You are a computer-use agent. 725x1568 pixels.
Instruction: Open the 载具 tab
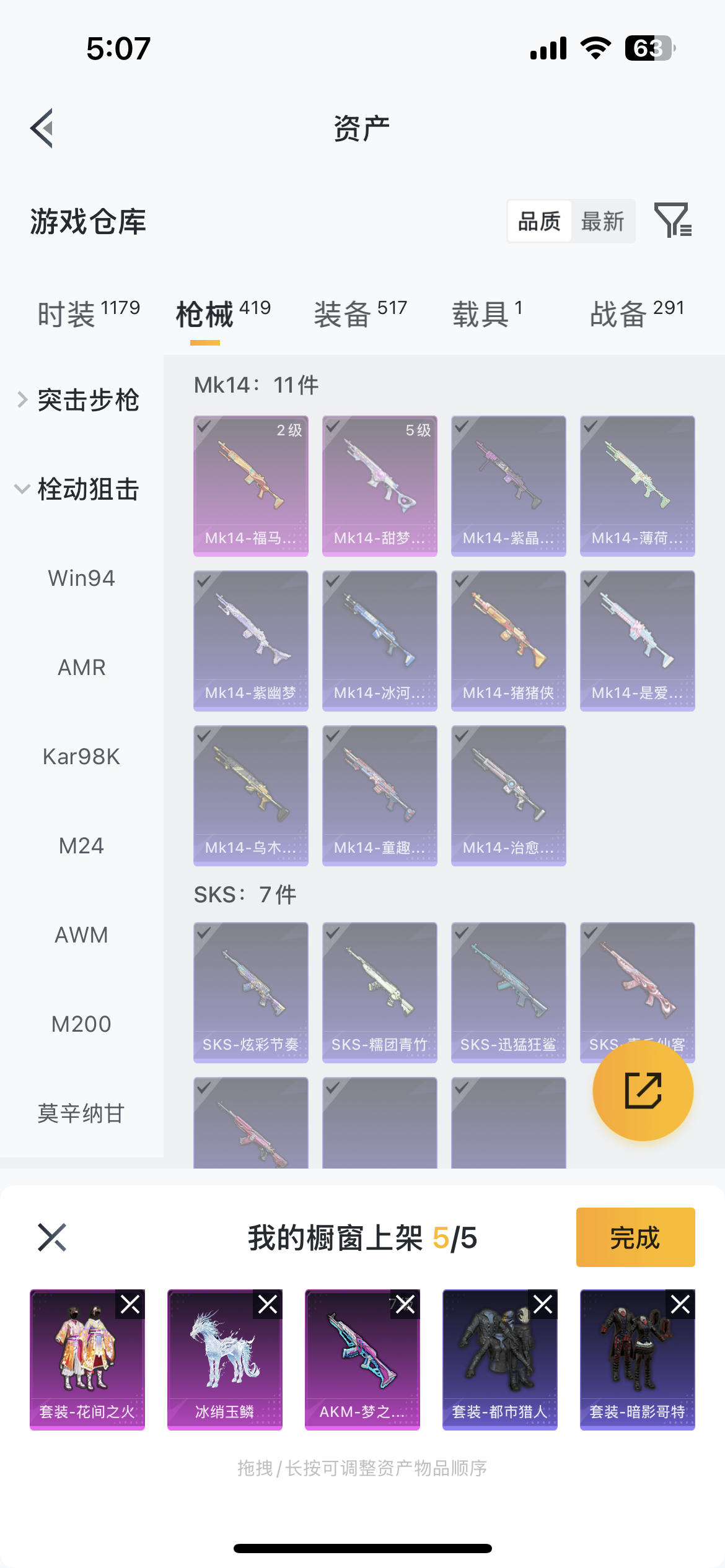[487, 313]
